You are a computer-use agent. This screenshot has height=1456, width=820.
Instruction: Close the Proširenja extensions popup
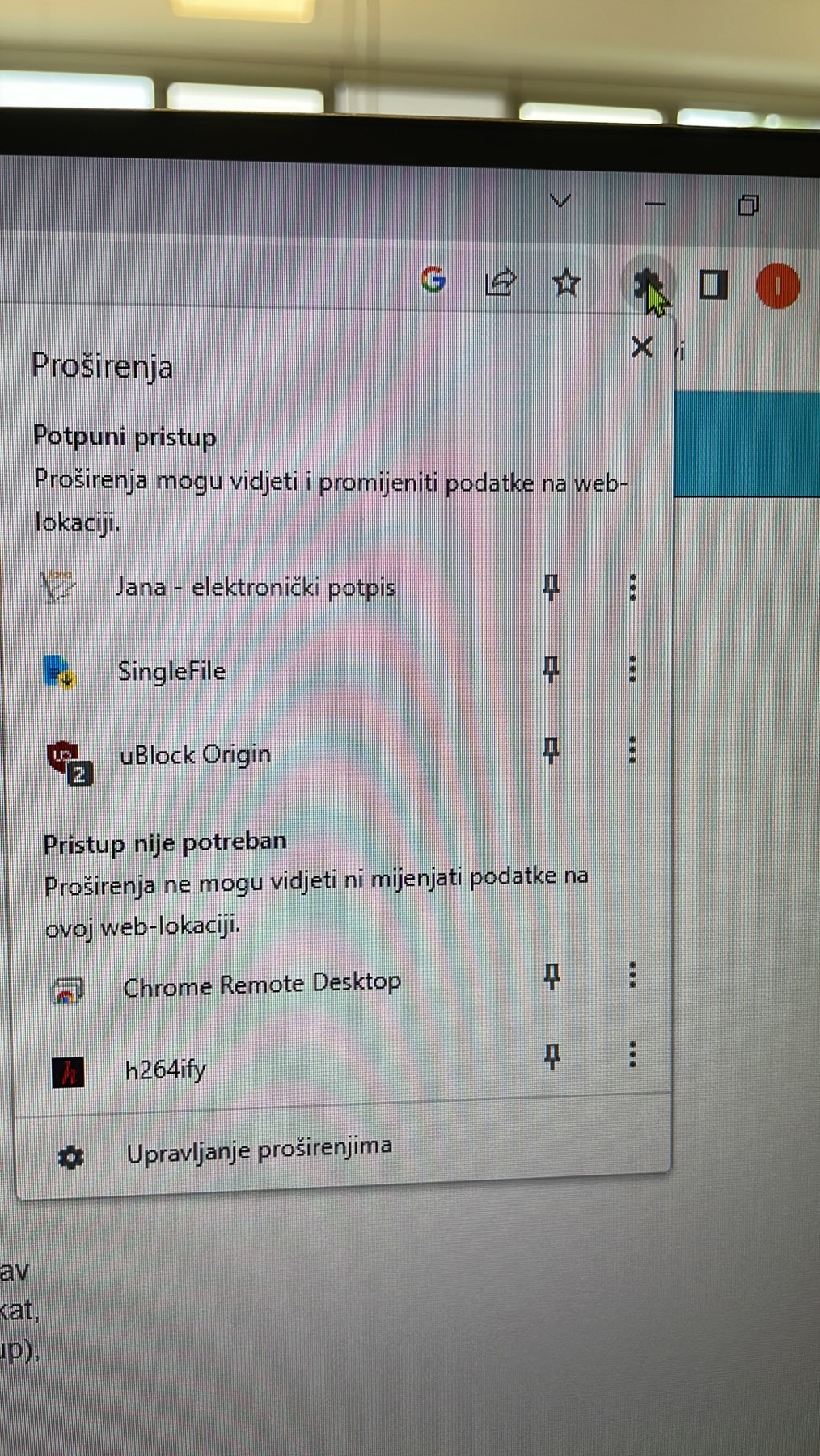point(641,348)
